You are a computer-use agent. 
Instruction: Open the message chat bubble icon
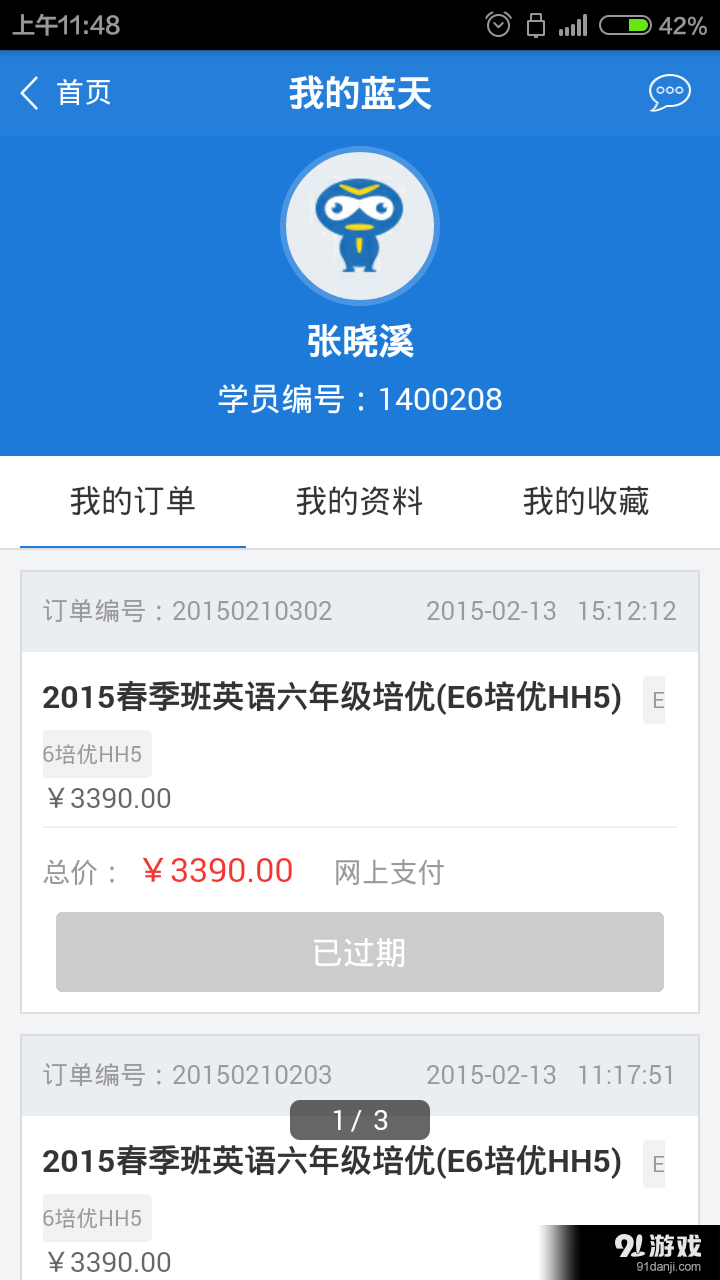click(x=668, y=92)
